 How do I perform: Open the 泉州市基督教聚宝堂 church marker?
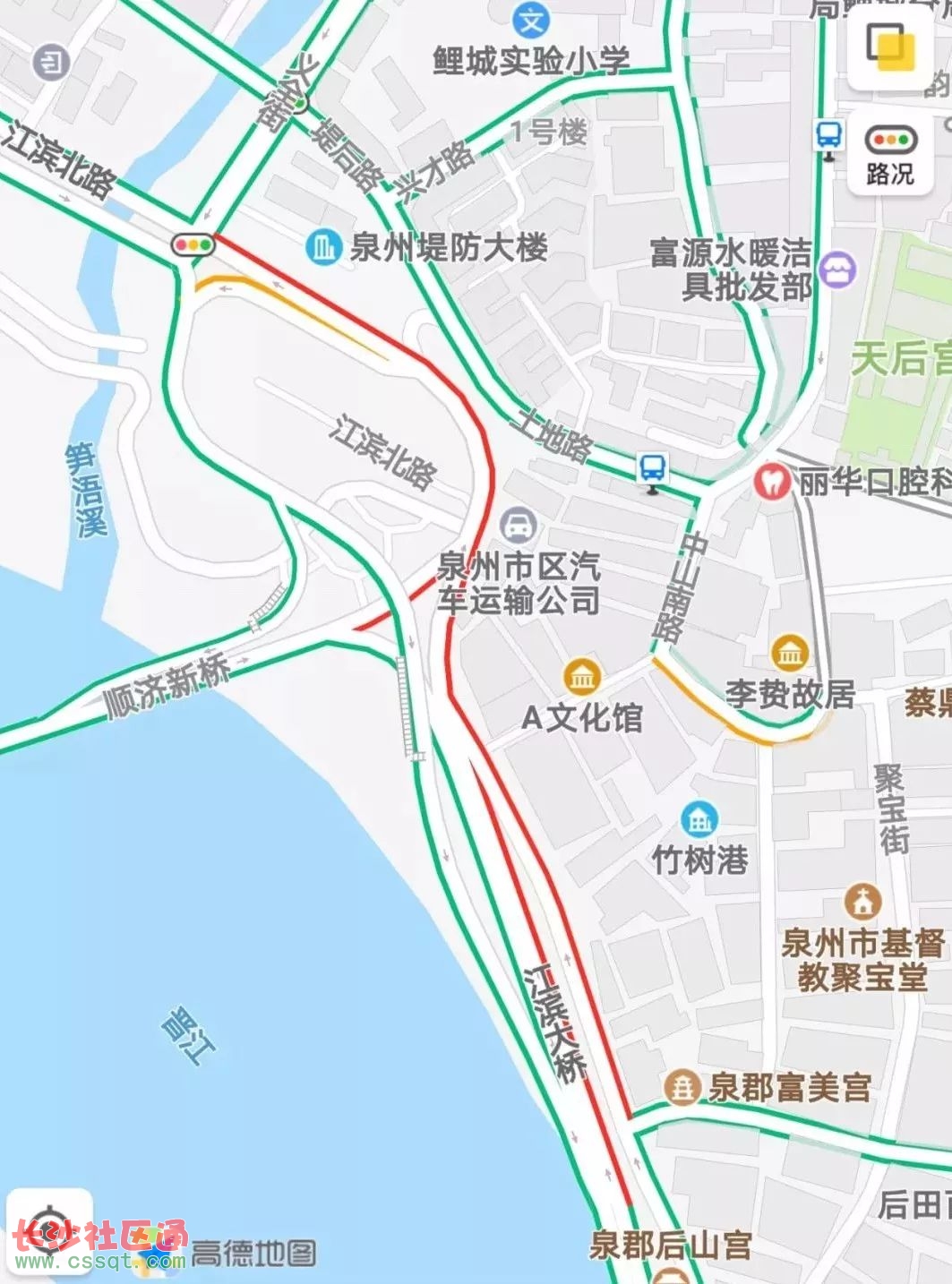(862, 903)
